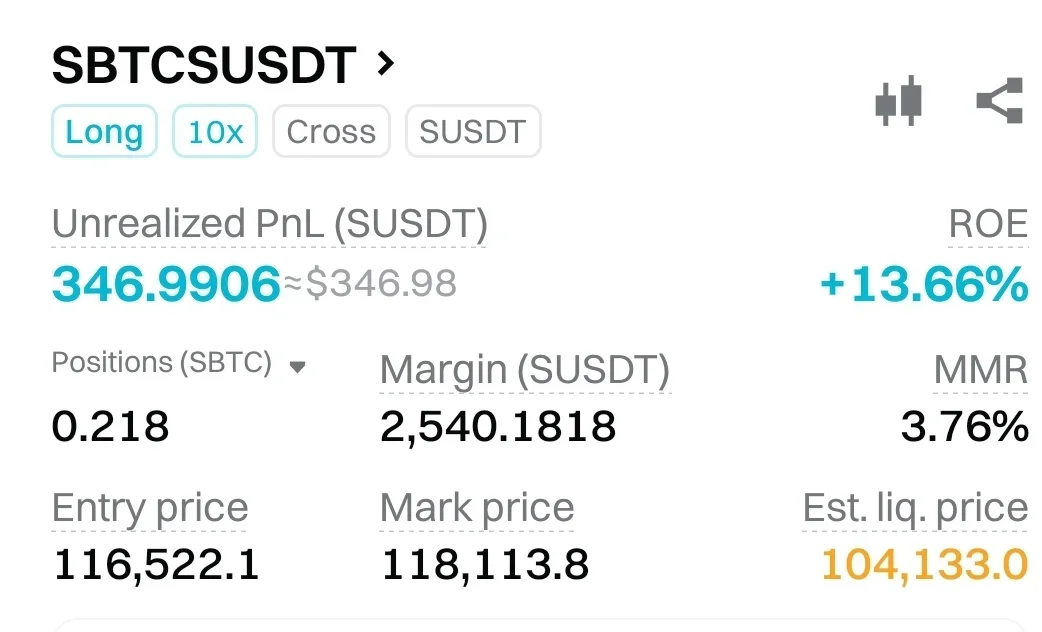Open the candlestick chart icon
The image size is (1042, 632).
(898, 101)
